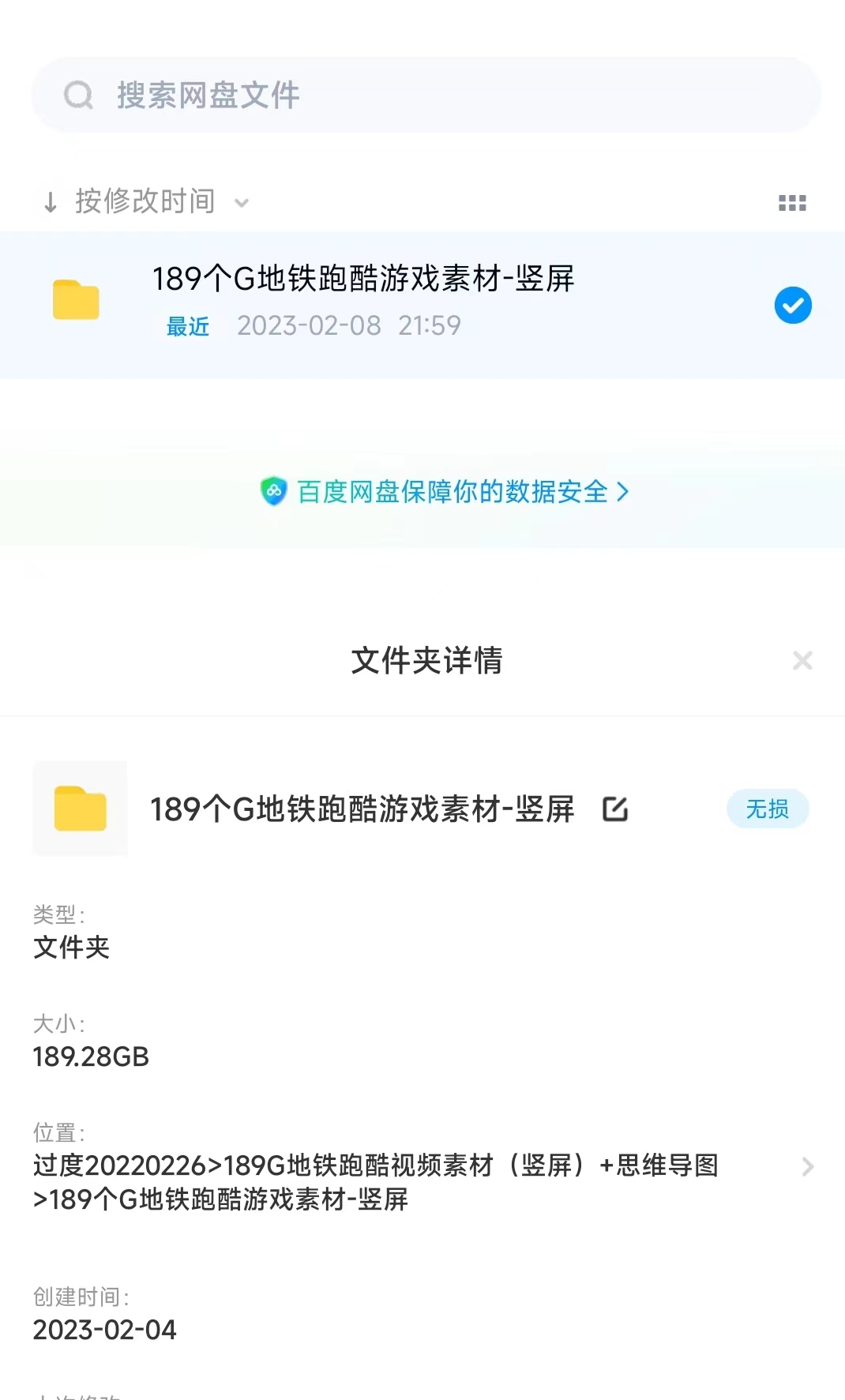
Task: Open folder 189个G地铁跑酷游戏素材-竖屏
Action: coord(363,278)
